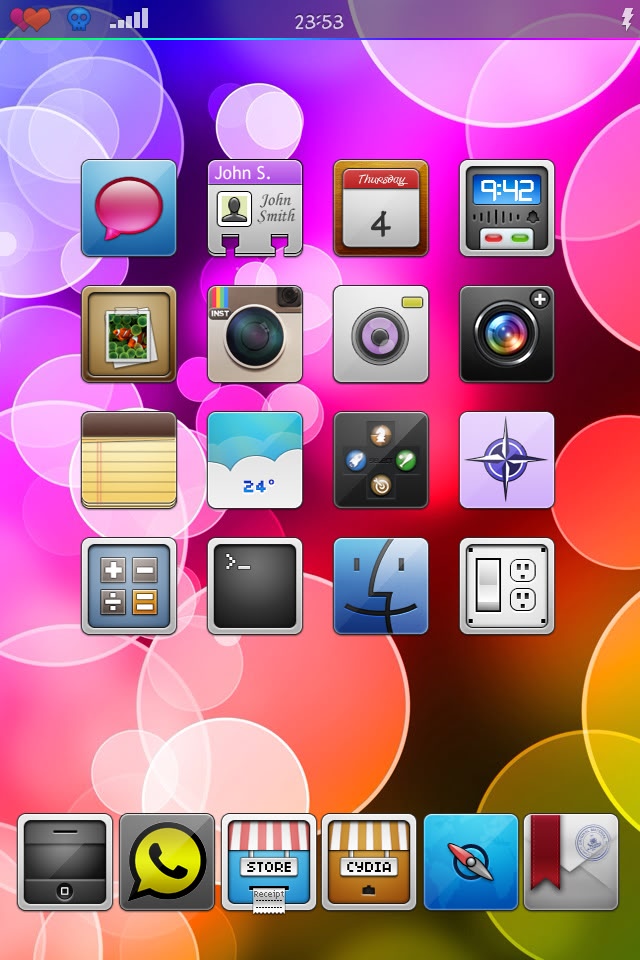The width and height of the screenshot is (640, 960).
Task: Open the John Smith Contacts app
Action: (x=255, y=208)
